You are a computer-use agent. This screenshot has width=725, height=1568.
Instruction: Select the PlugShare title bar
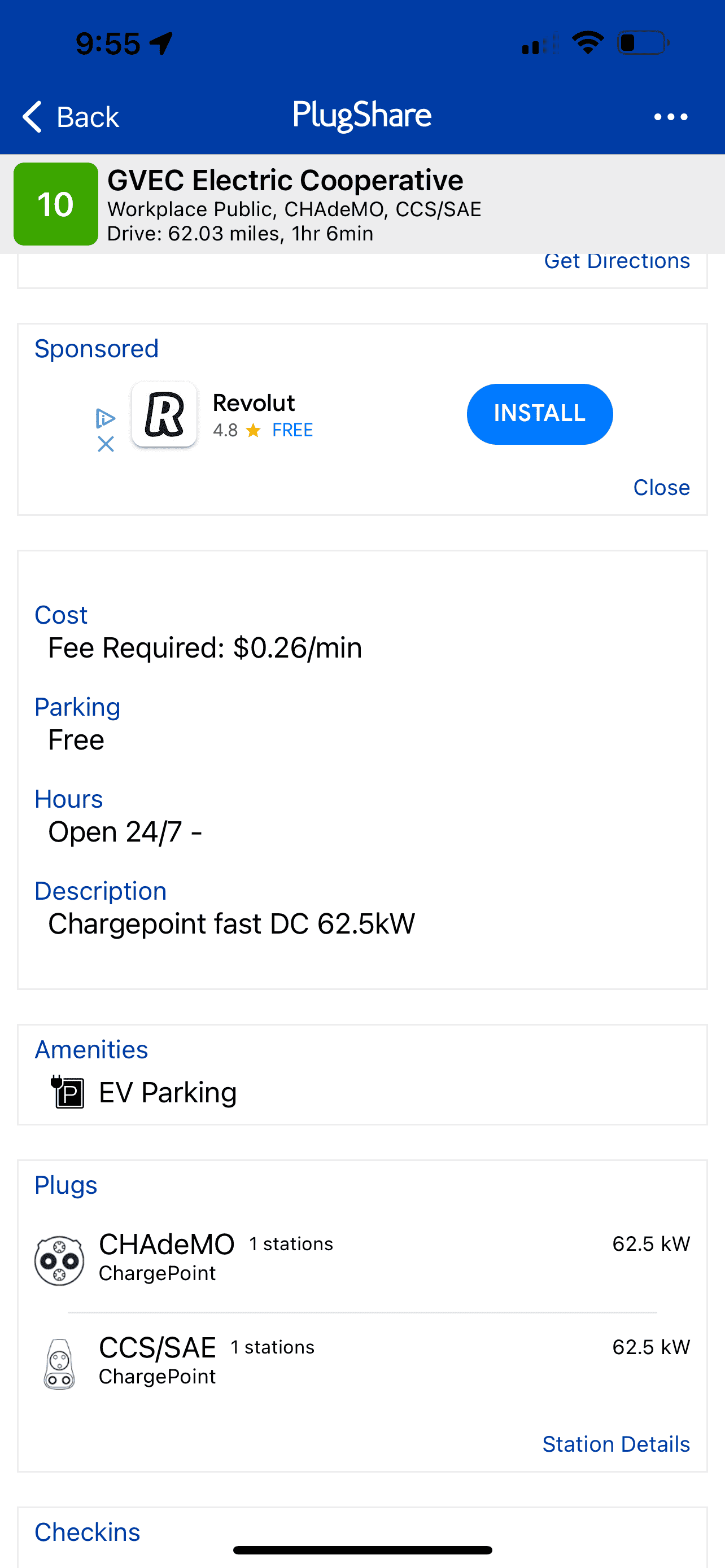tap(362, 115)
